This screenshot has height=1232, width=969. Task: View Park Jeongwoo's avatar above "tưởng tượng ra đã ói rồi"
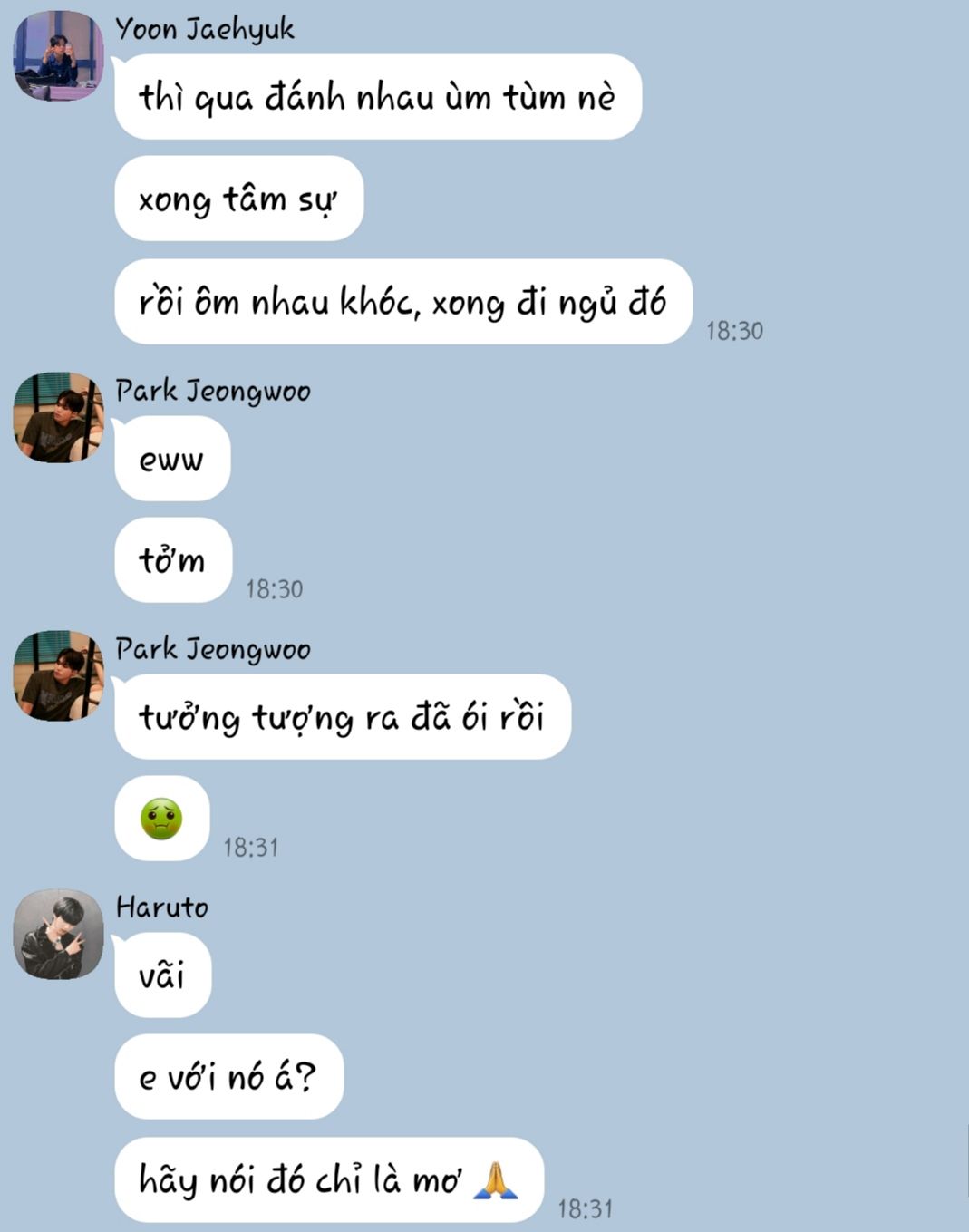58,675
